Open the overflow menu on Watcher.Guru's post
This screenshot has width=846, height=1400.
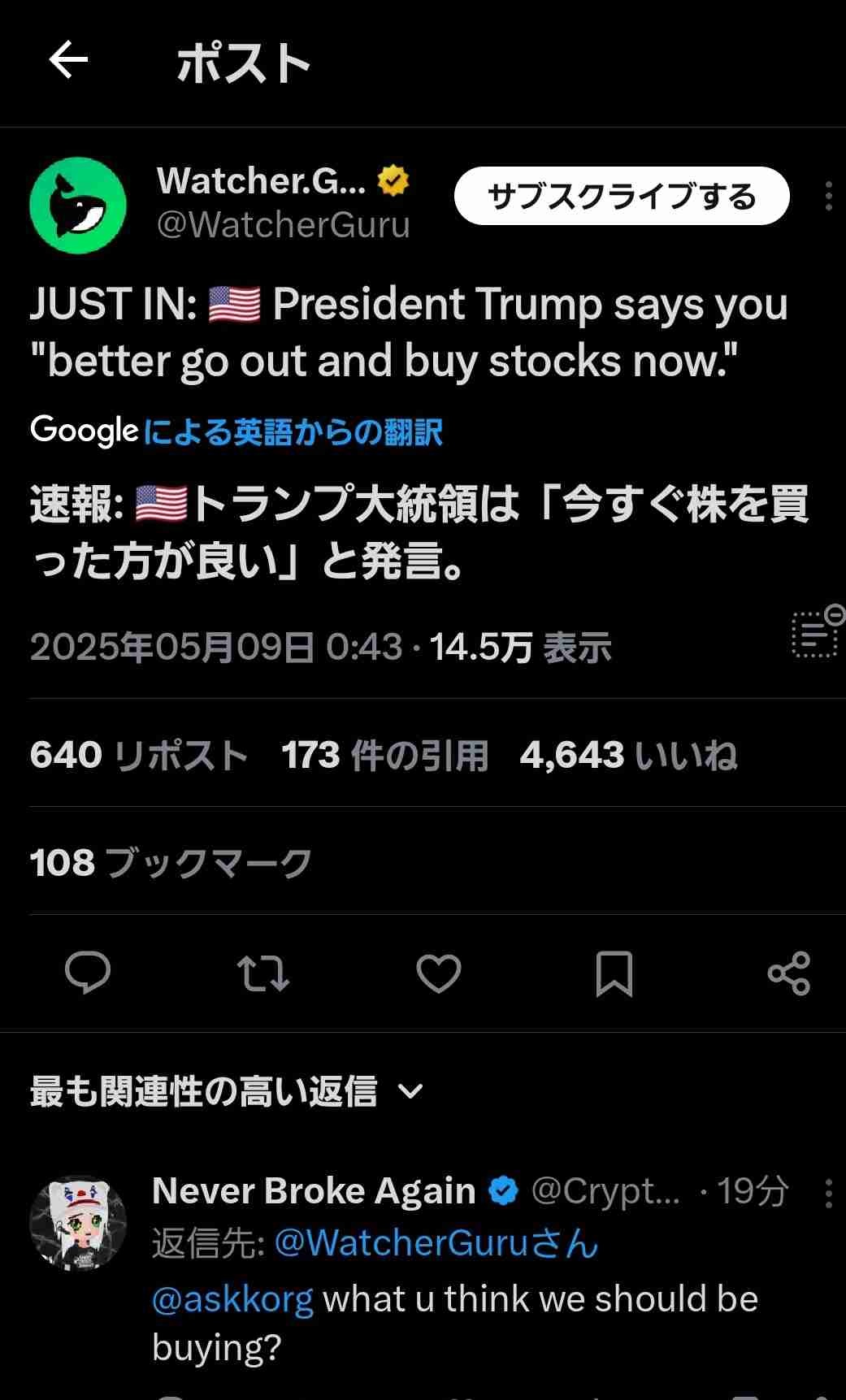(828, 197)
